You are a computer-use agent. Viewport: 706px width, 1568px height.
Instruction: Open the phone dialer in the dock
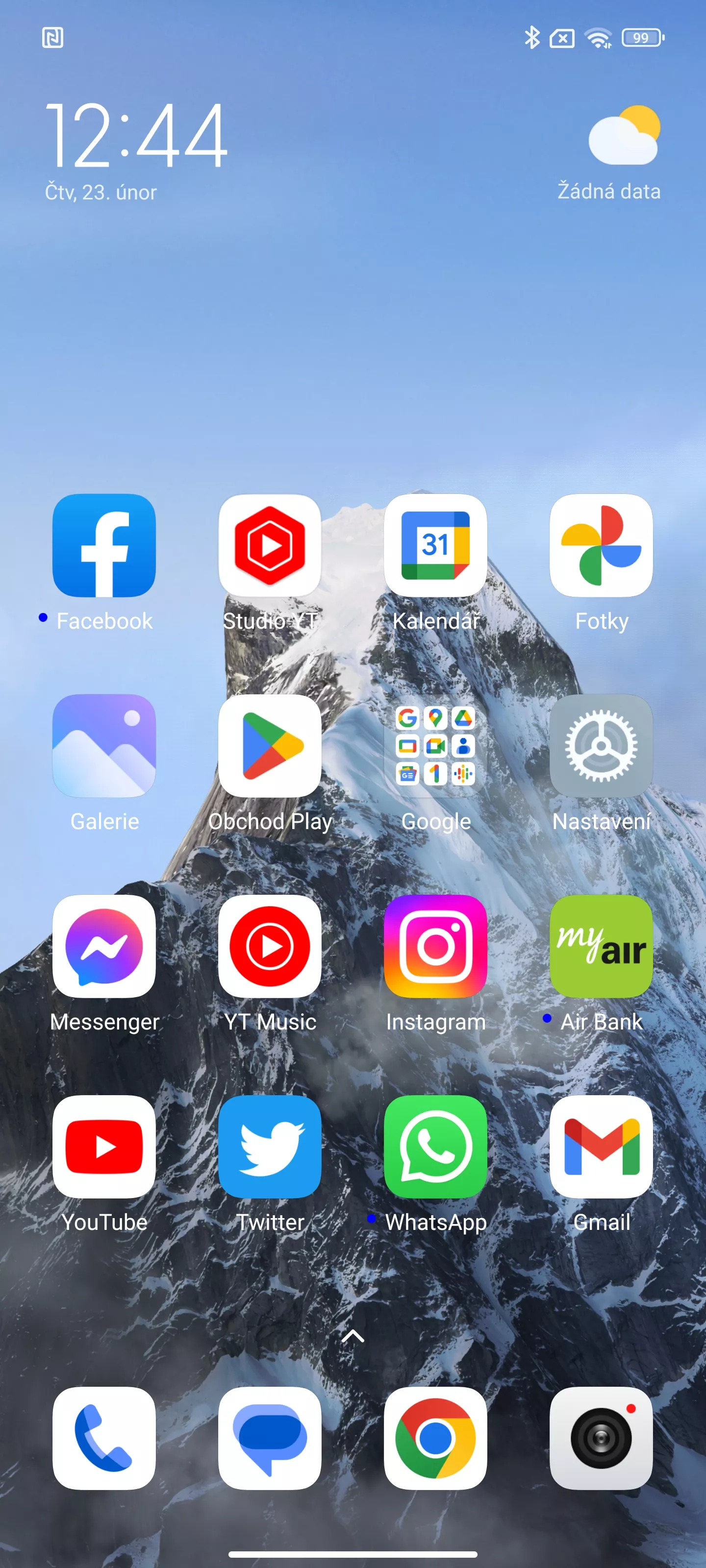click(x=104, y=1438)
